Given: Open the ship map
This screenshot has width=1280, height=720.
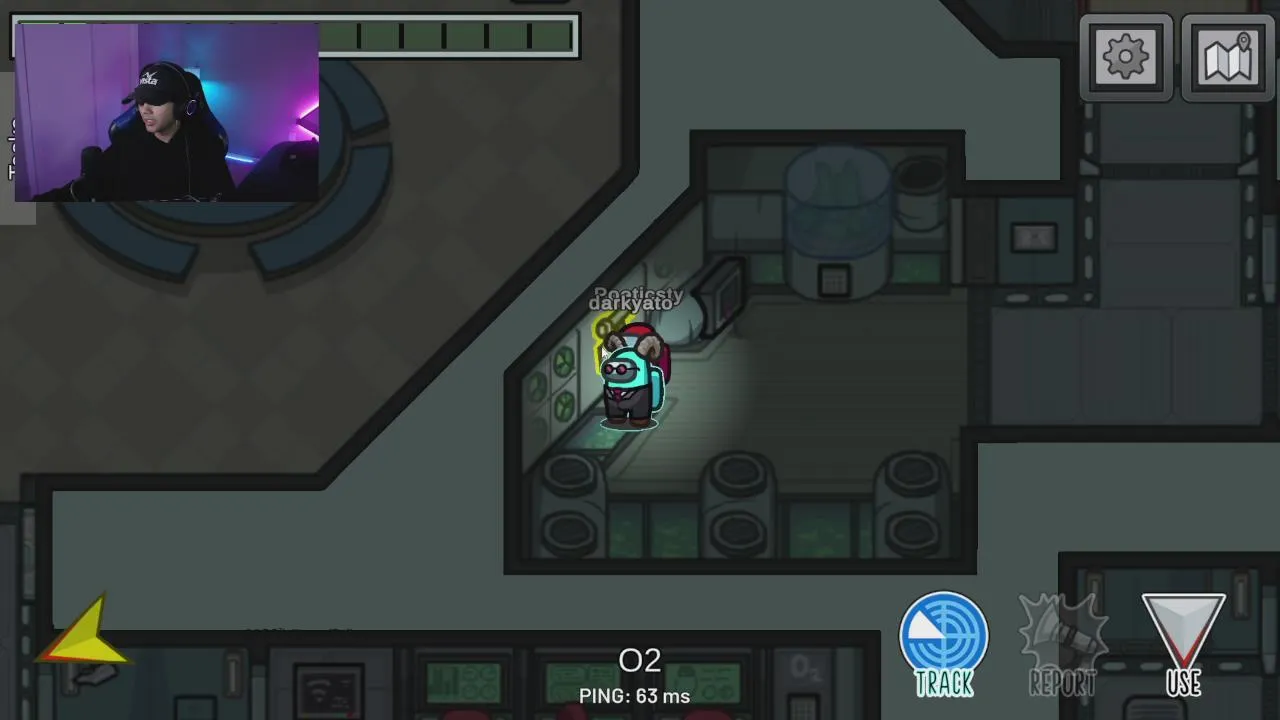Looking at the screenshot, I should point(1228,58).
